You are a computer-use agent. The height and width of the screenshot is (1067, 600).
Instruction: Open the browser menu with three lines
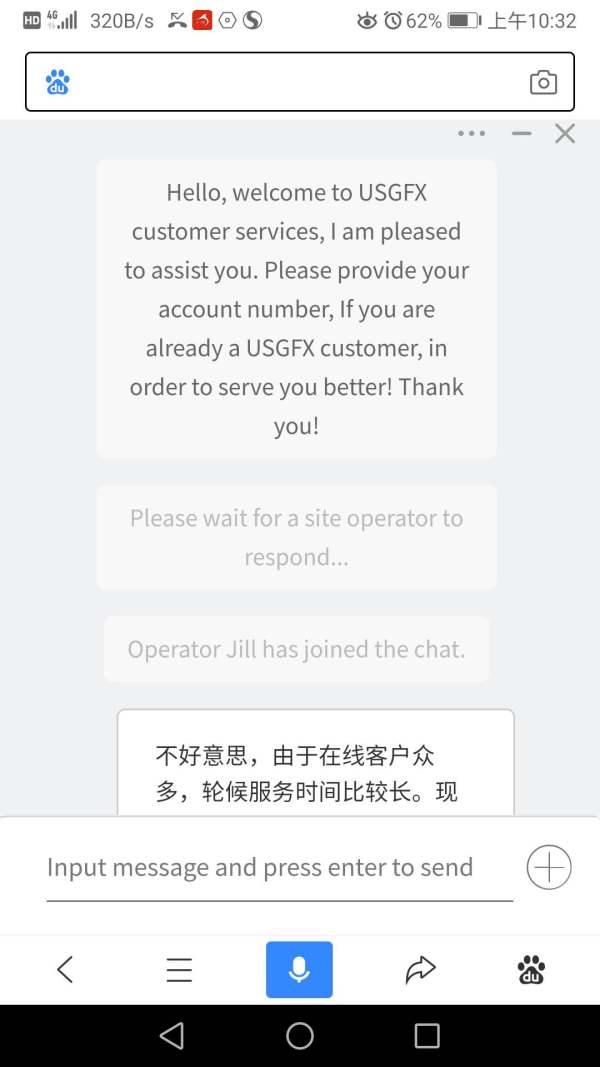click(179, 969)
